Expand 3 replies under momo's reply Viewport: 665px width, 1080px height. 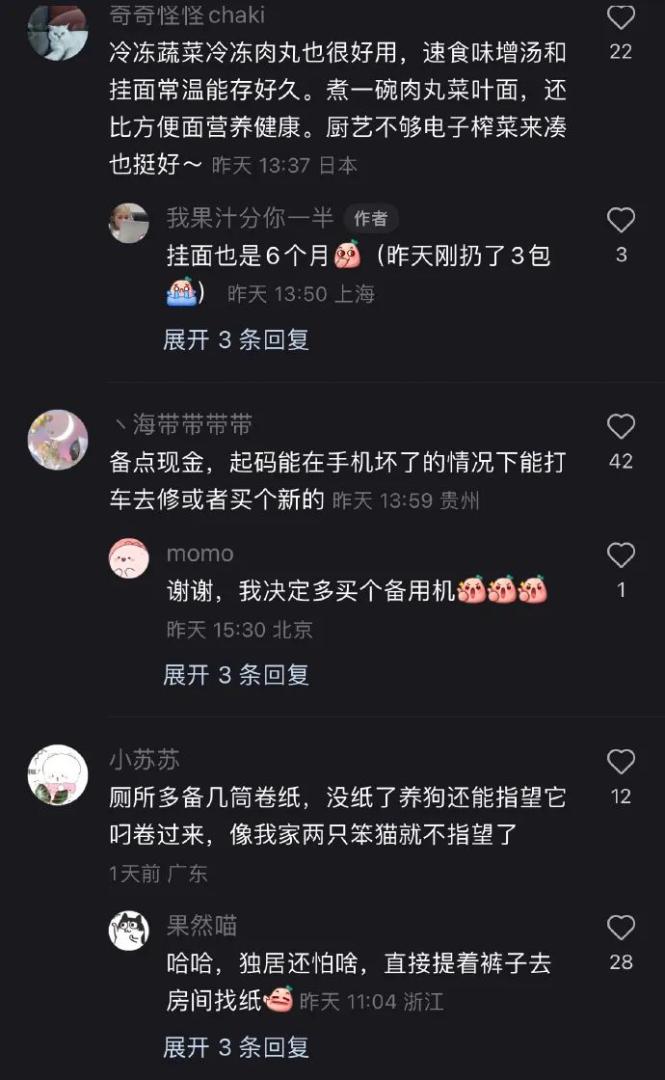236,675
